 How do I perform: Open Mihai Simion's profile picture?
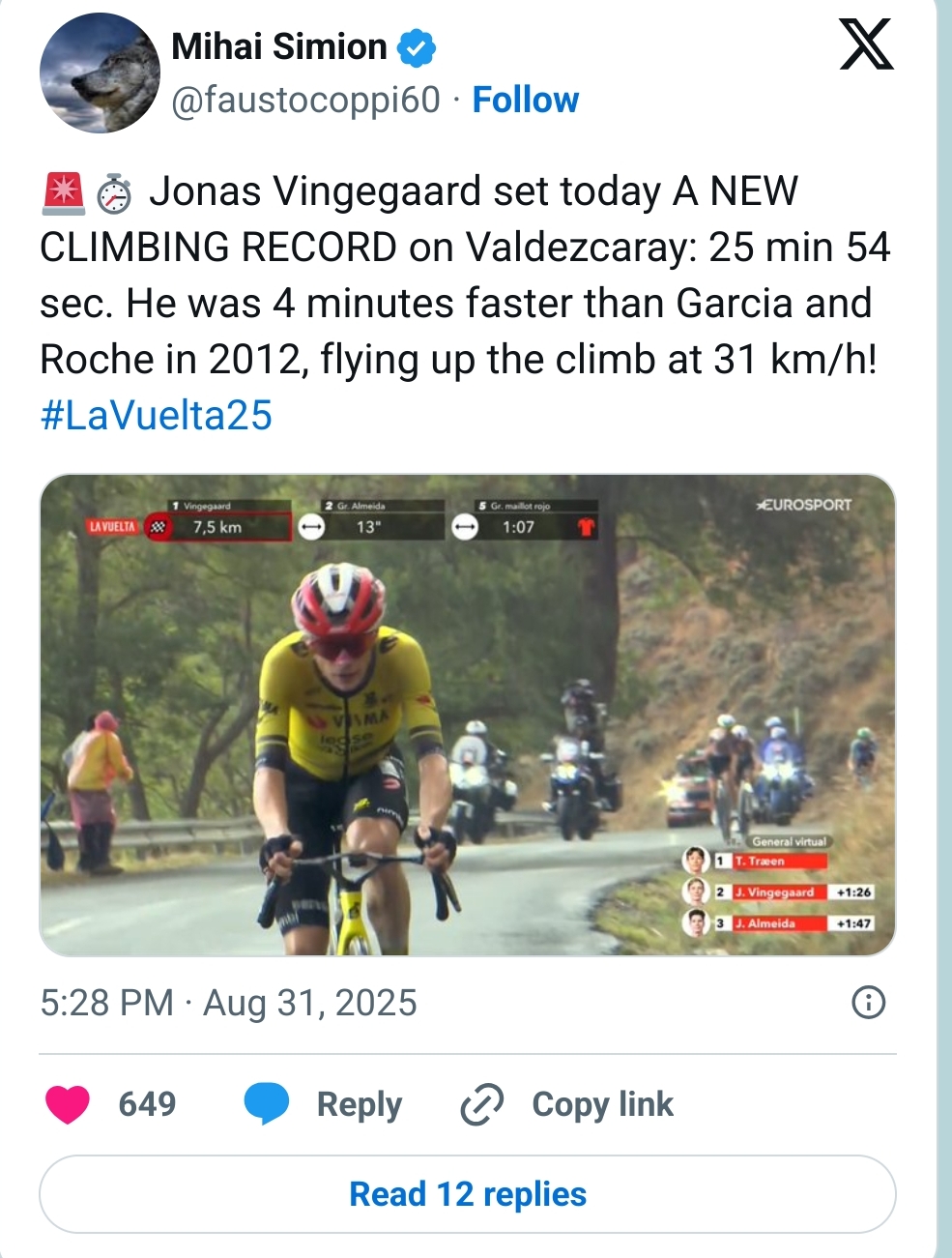click(100, 73)
